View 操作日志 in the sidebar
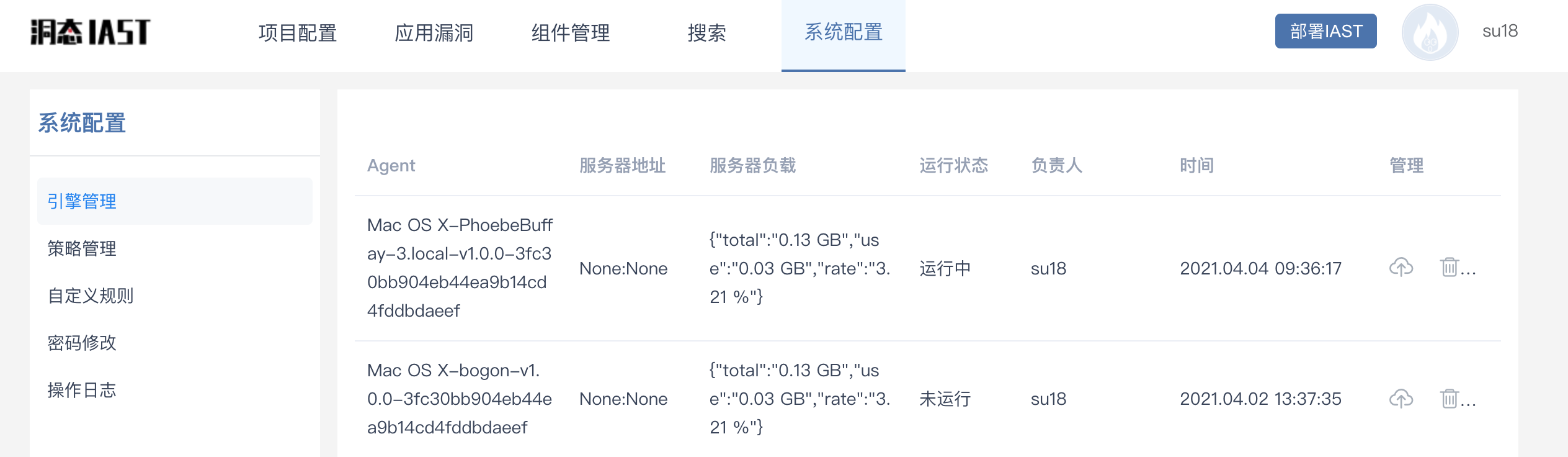This screenshot has width=1568, height=457. pyautogui.click(x=82, y=390)
